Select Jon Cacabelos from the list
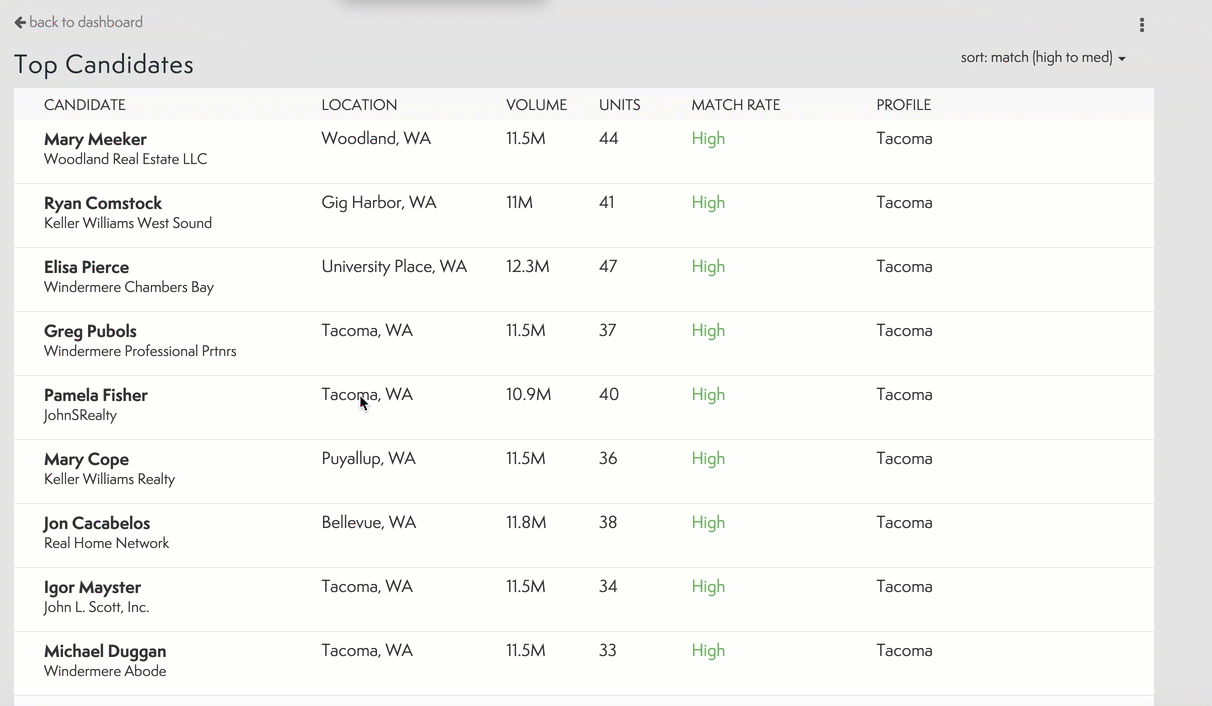 coord(97,523)
